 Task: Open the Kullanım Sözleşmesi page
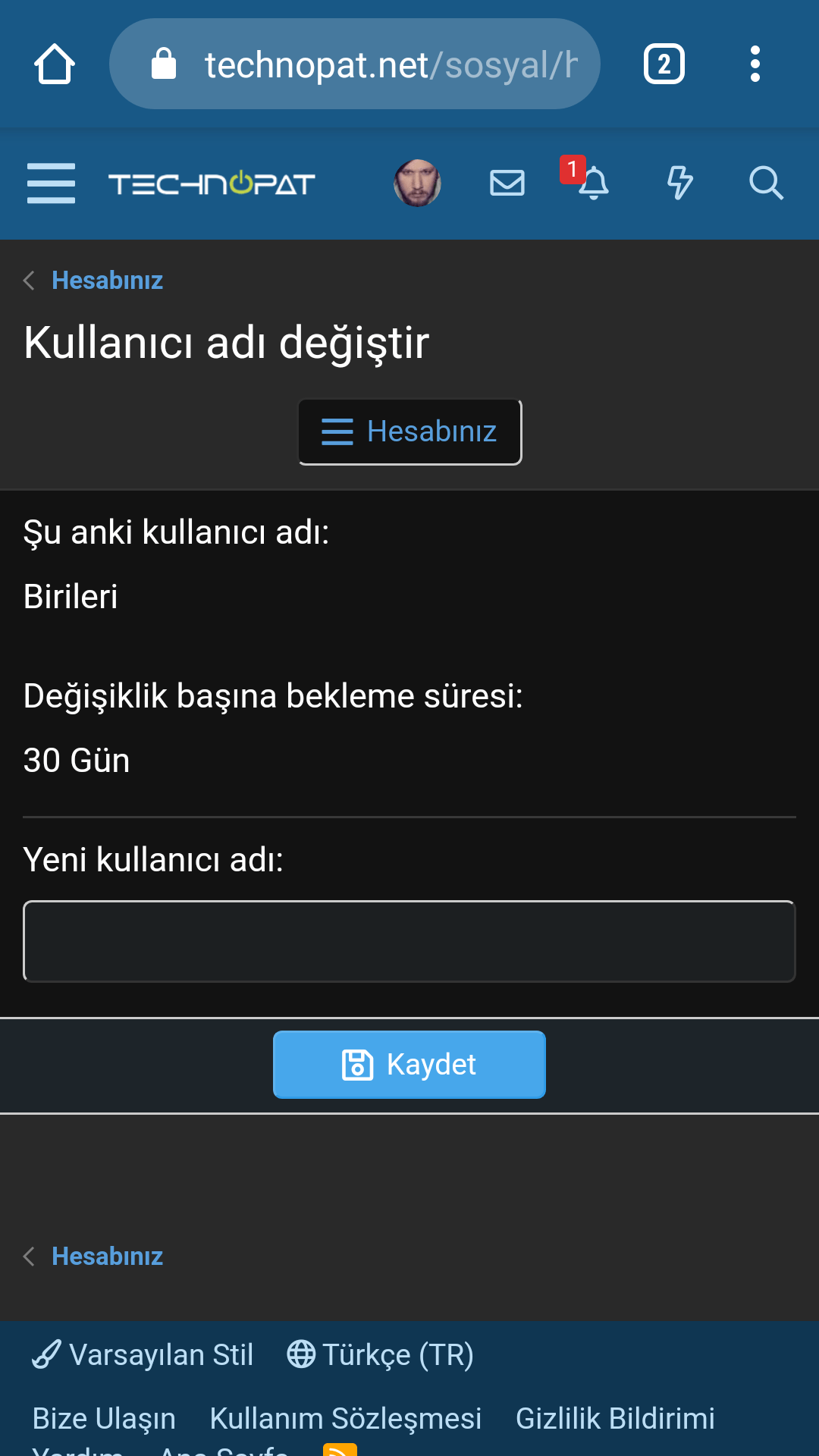coord(346,1418)
